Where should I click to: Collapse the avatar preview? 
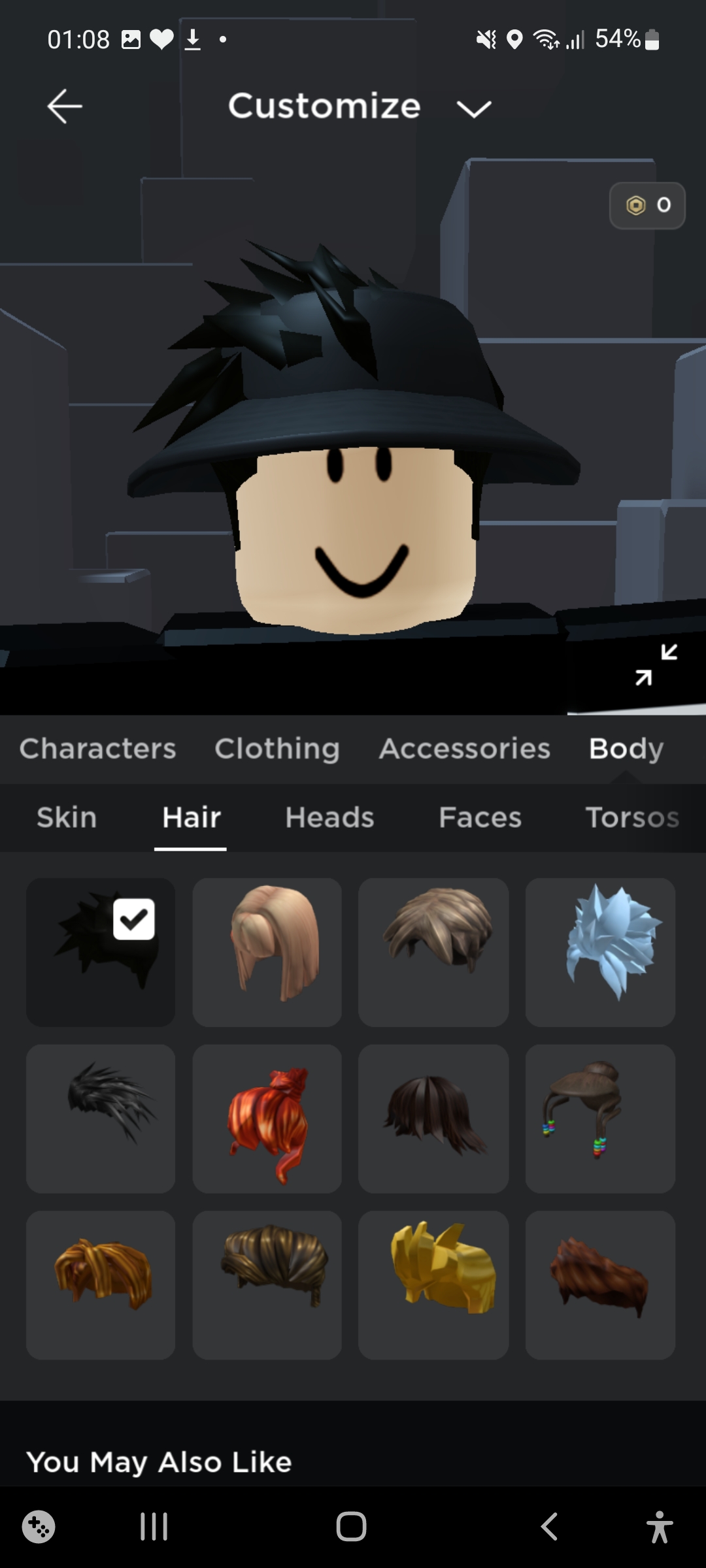pyautogui.click(x=656, y=664)
